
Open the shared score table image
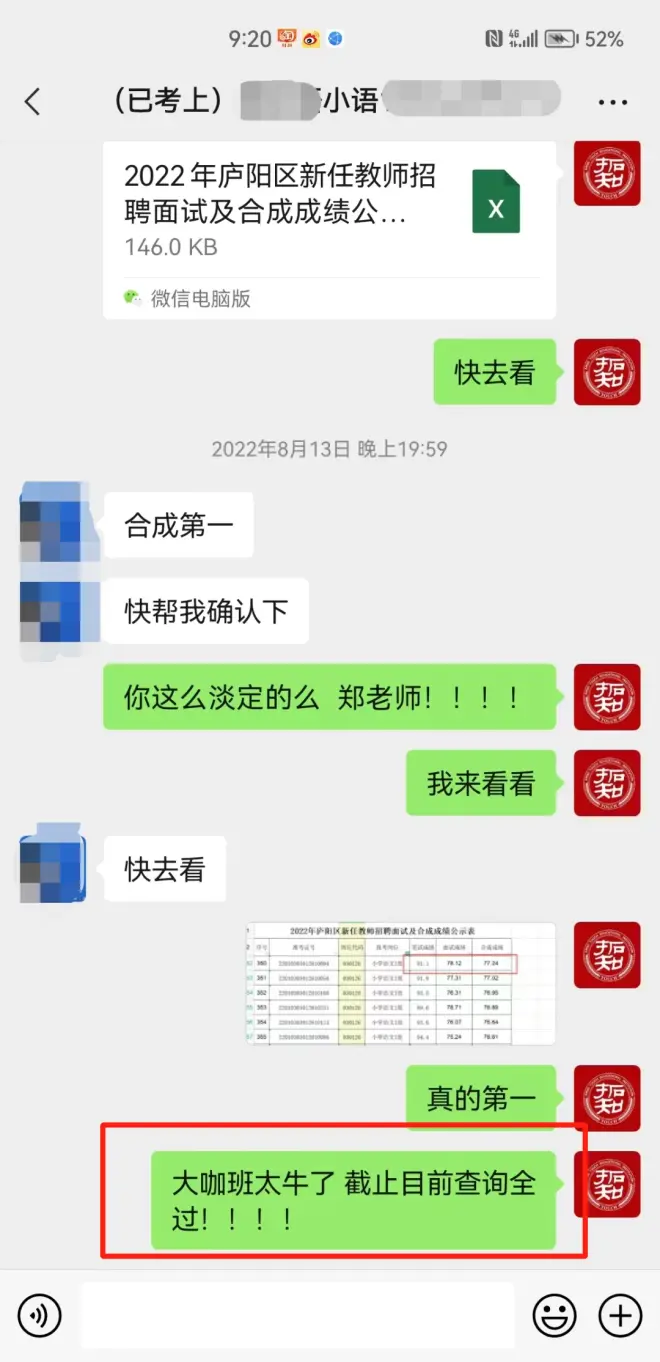(x=401, y=984)
